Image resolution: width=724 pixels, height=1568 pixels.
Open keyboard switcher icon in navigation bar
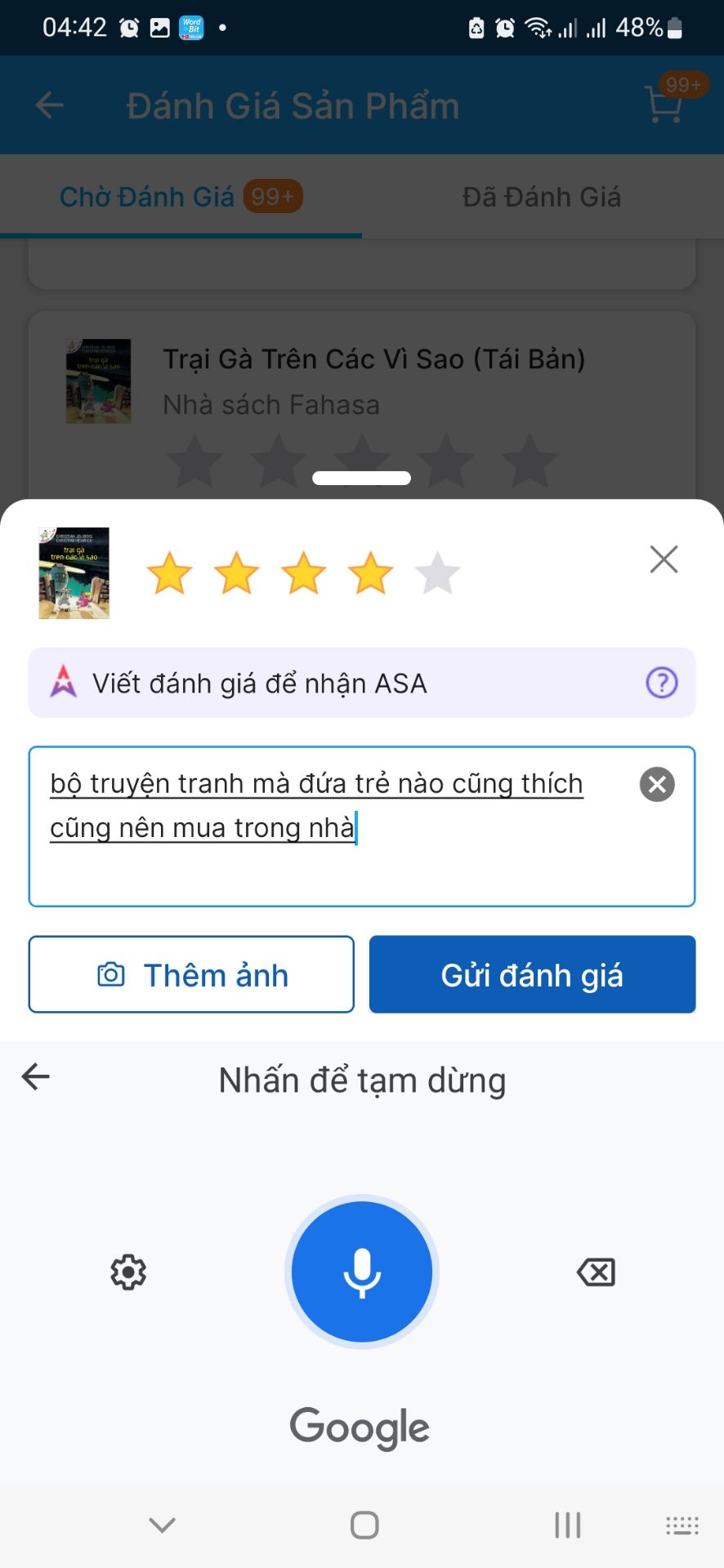[x=680, y=1524]
